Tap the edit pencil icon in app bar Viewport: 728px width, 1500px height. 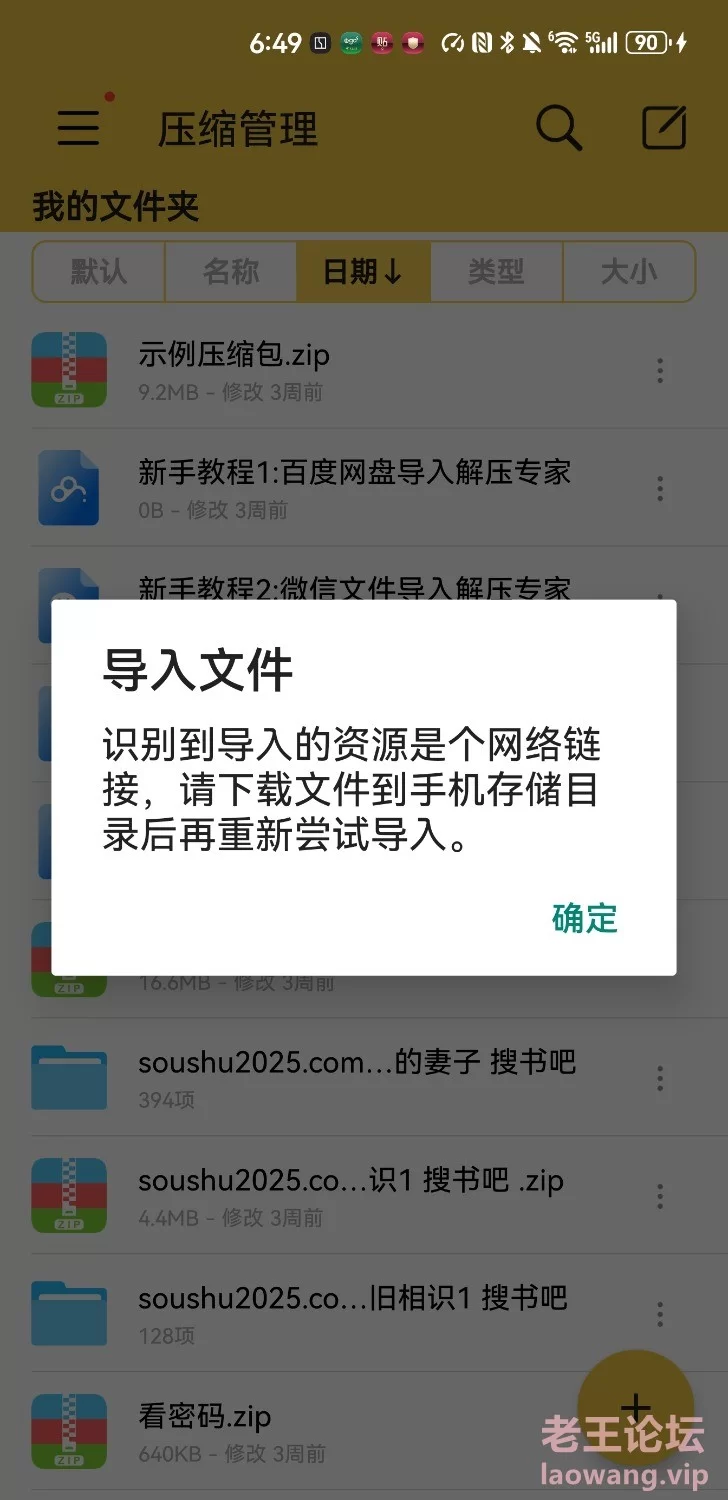664,128
